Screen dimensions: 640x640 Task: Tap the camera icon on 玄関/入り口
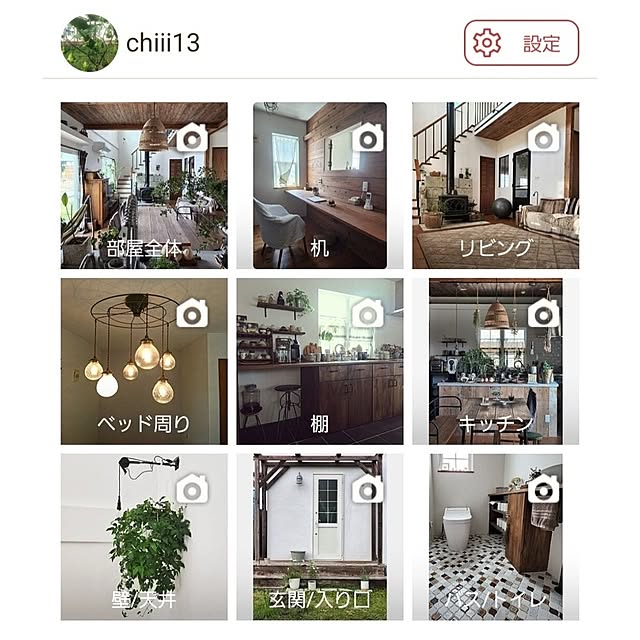pyautogui.click(x=368, y=489)
